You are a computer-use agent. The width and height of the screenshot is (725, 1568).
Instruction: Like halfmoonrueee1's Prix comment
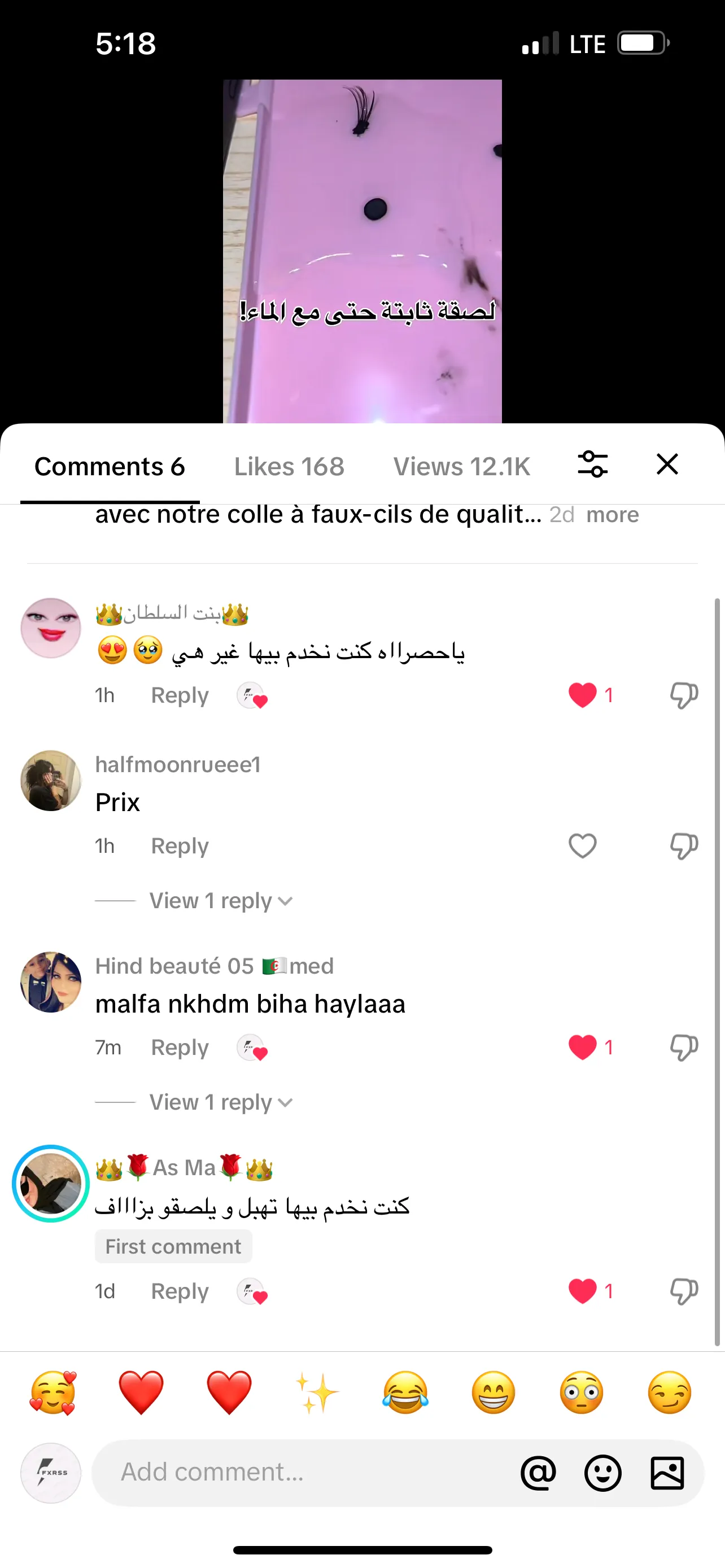coord(582,846)
